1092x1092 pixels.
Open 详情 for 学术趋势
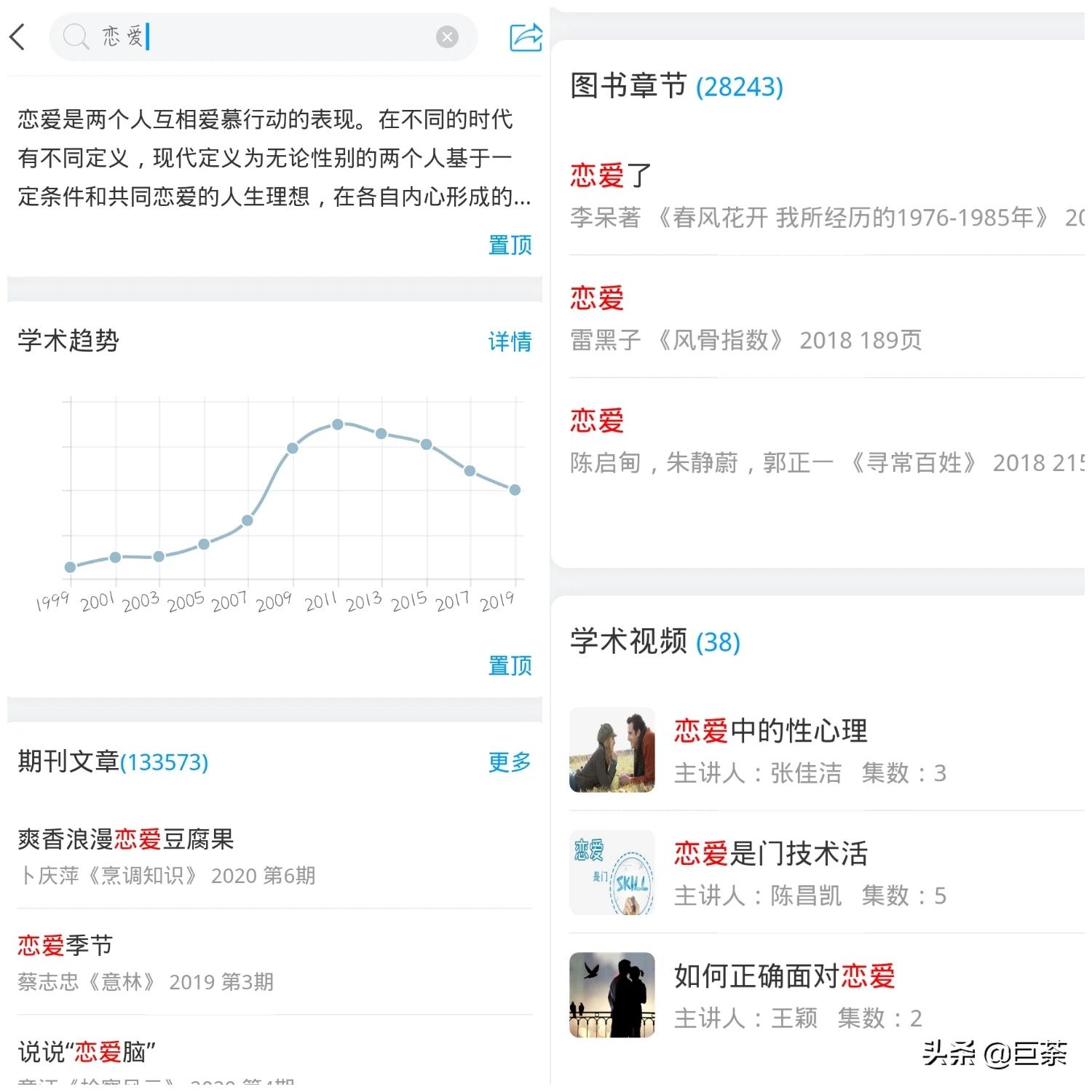(x=510, y=341)
